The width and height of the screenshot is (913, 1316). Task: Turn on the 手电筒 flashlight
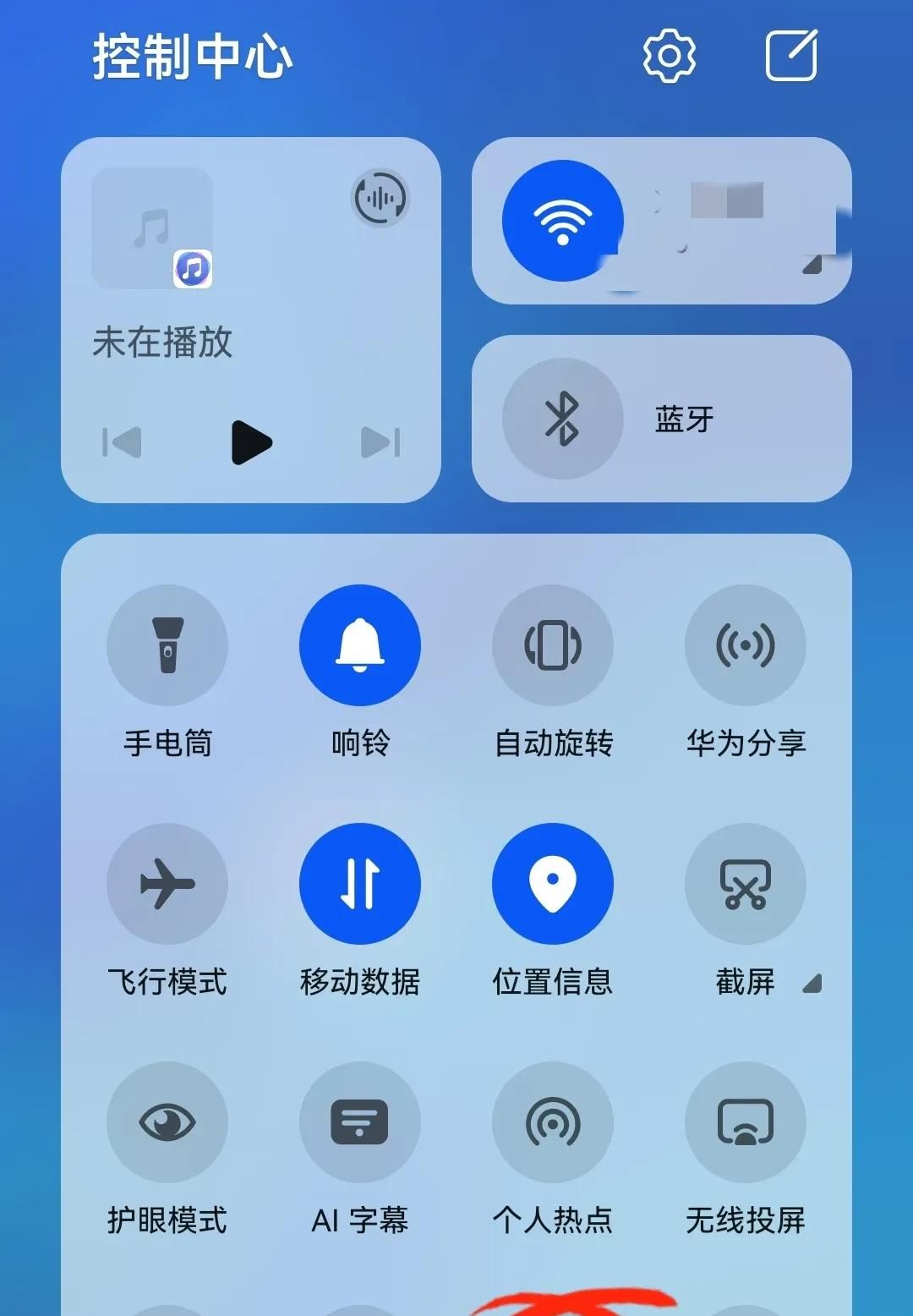167,644
